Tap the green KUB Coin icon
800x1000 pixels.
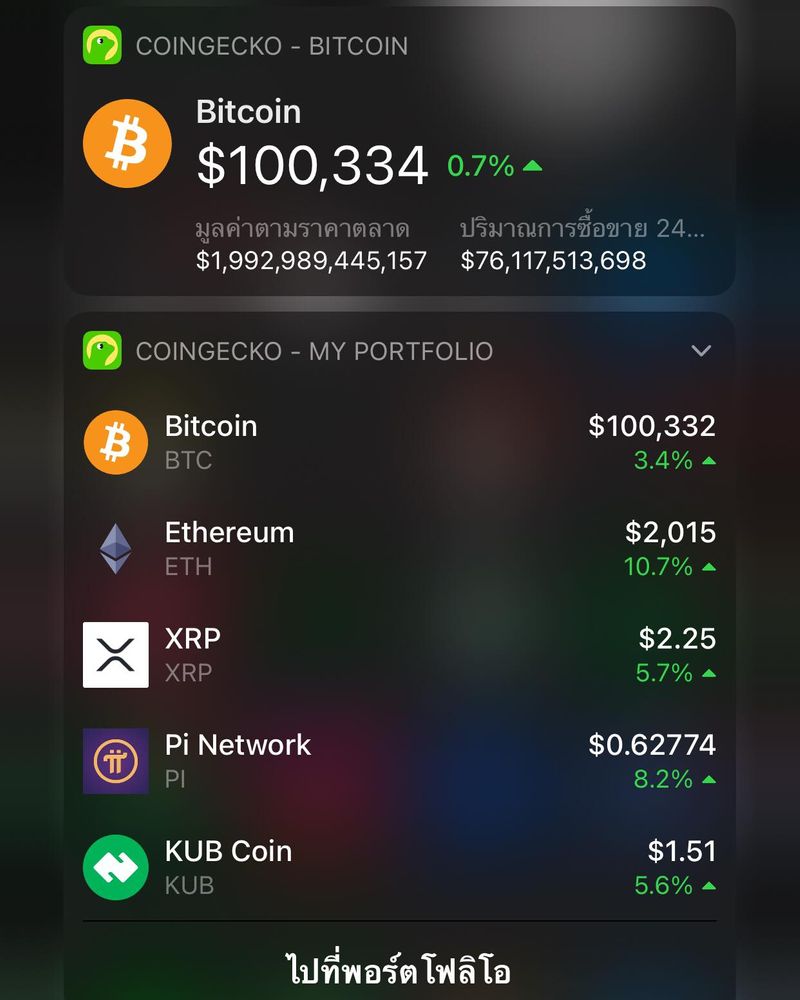pyautogui.click(x=115, y=867)
